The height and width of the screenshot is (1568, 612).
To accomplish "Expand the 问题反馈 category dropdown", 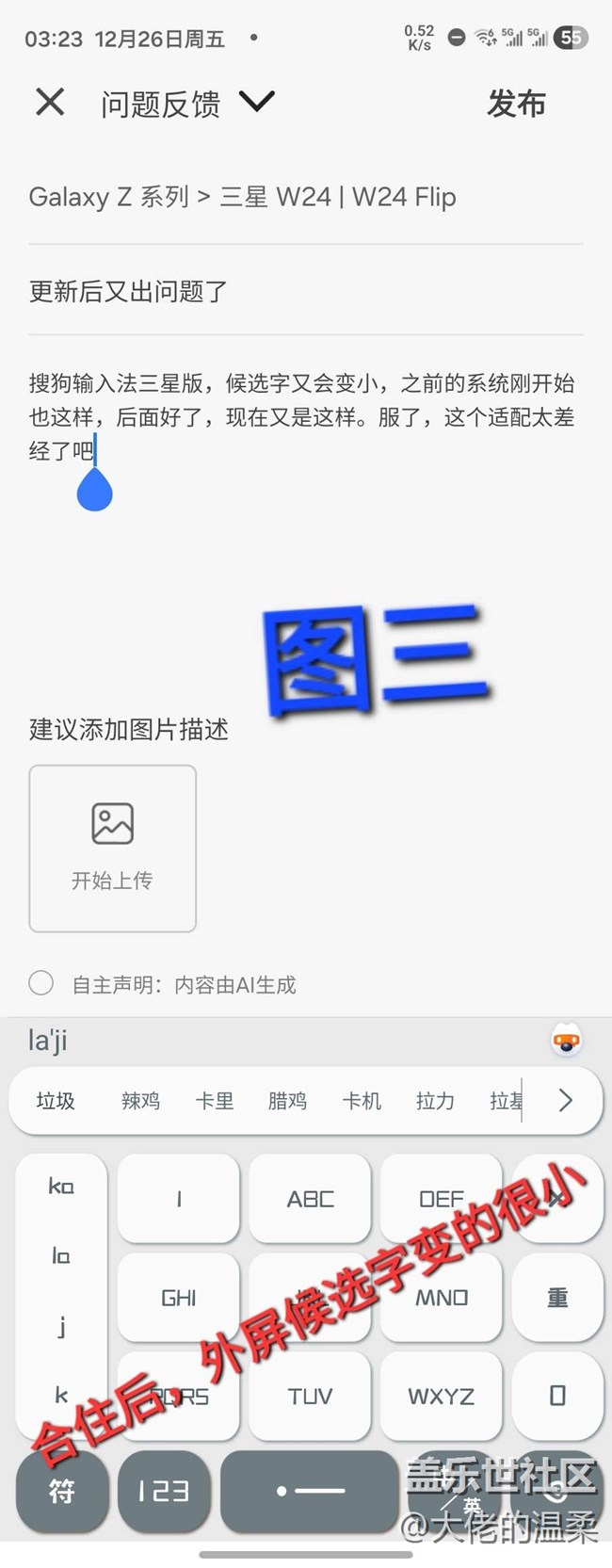I will point(256,101).
